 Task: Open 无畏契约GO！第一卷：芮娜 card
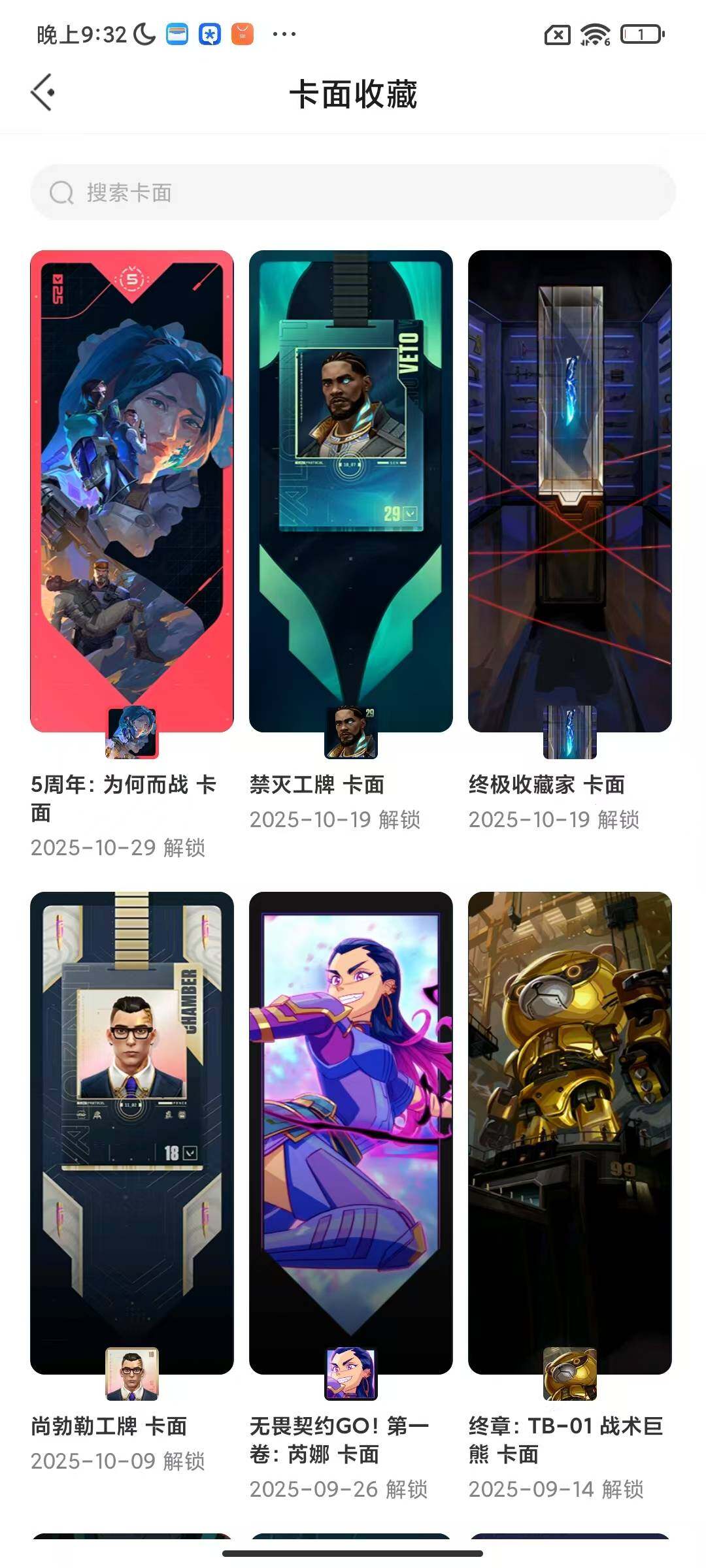coord(351,1133)
